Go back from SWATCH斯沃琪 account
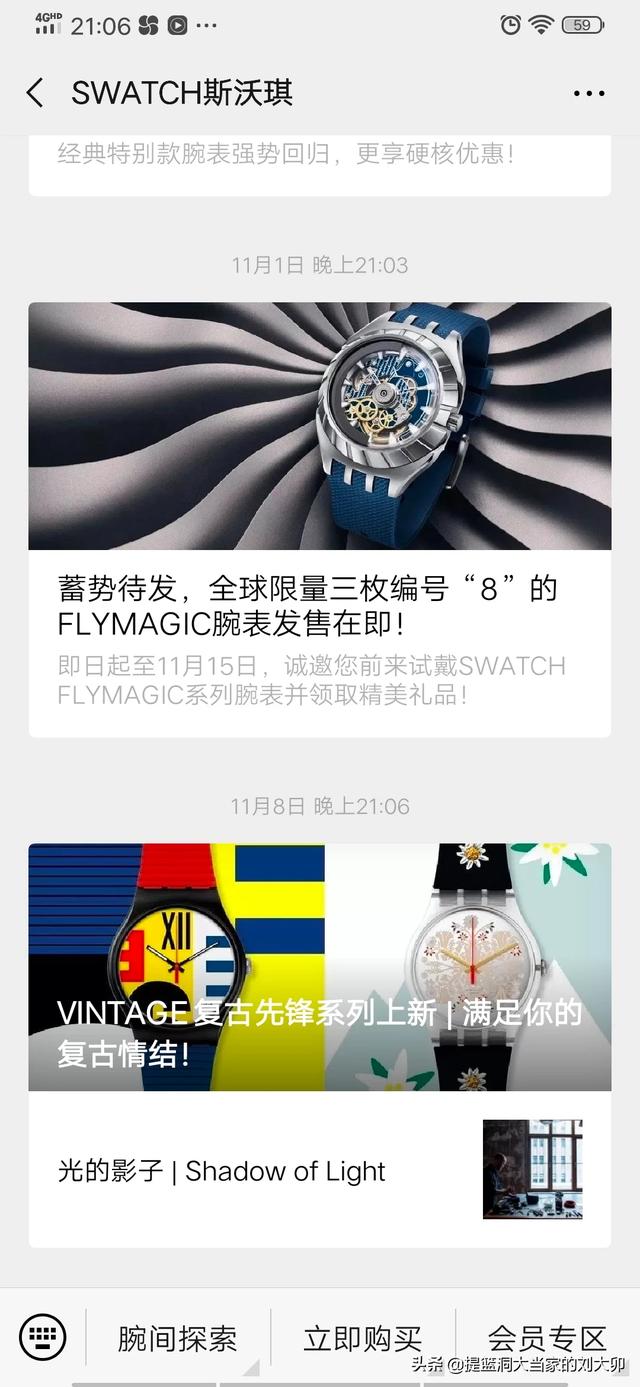 35,93
